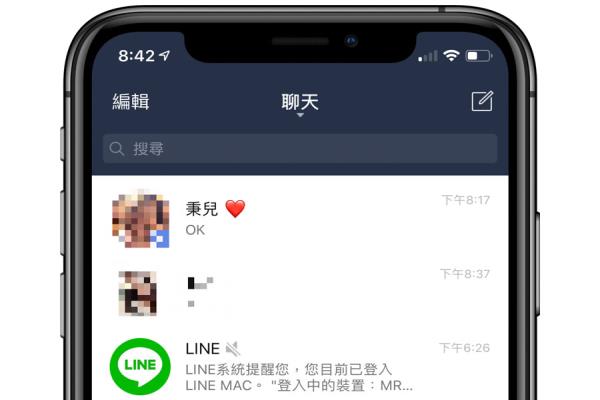Open the chat with 秉兒
This screenshot has width=600, height=400.
(300, 218)
